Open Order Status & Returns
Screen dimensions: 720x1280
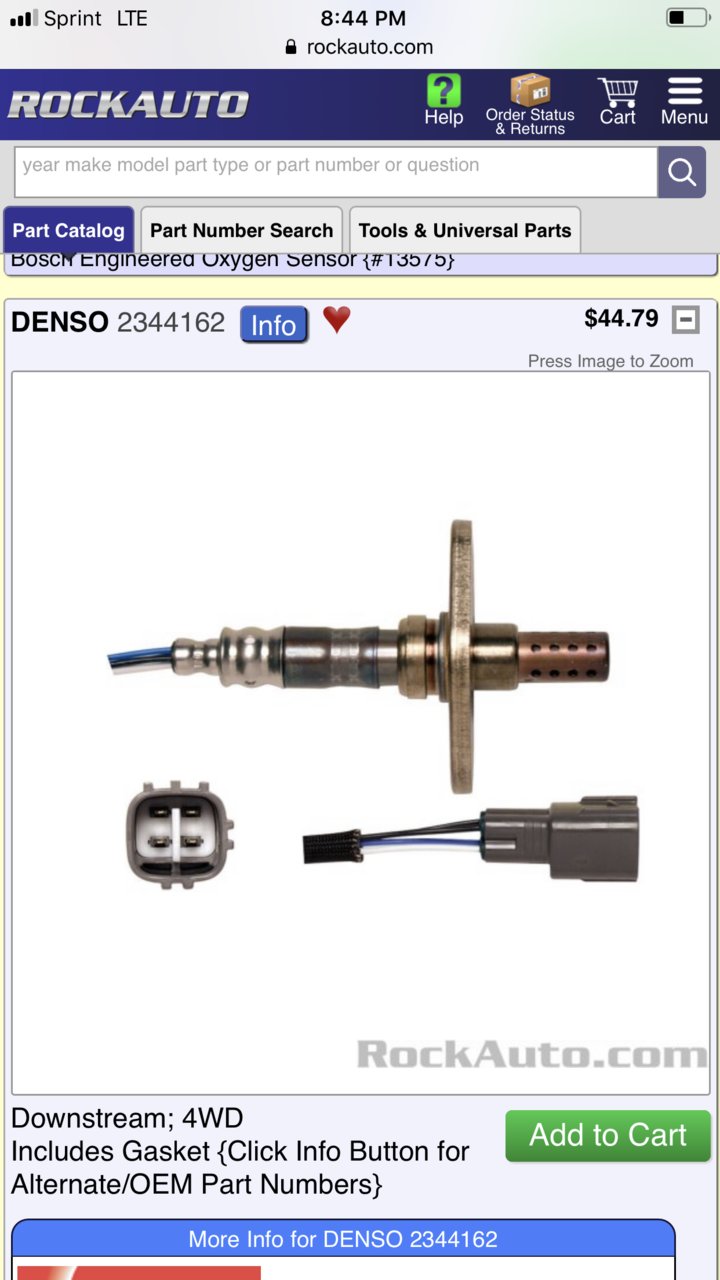(530, 104)
